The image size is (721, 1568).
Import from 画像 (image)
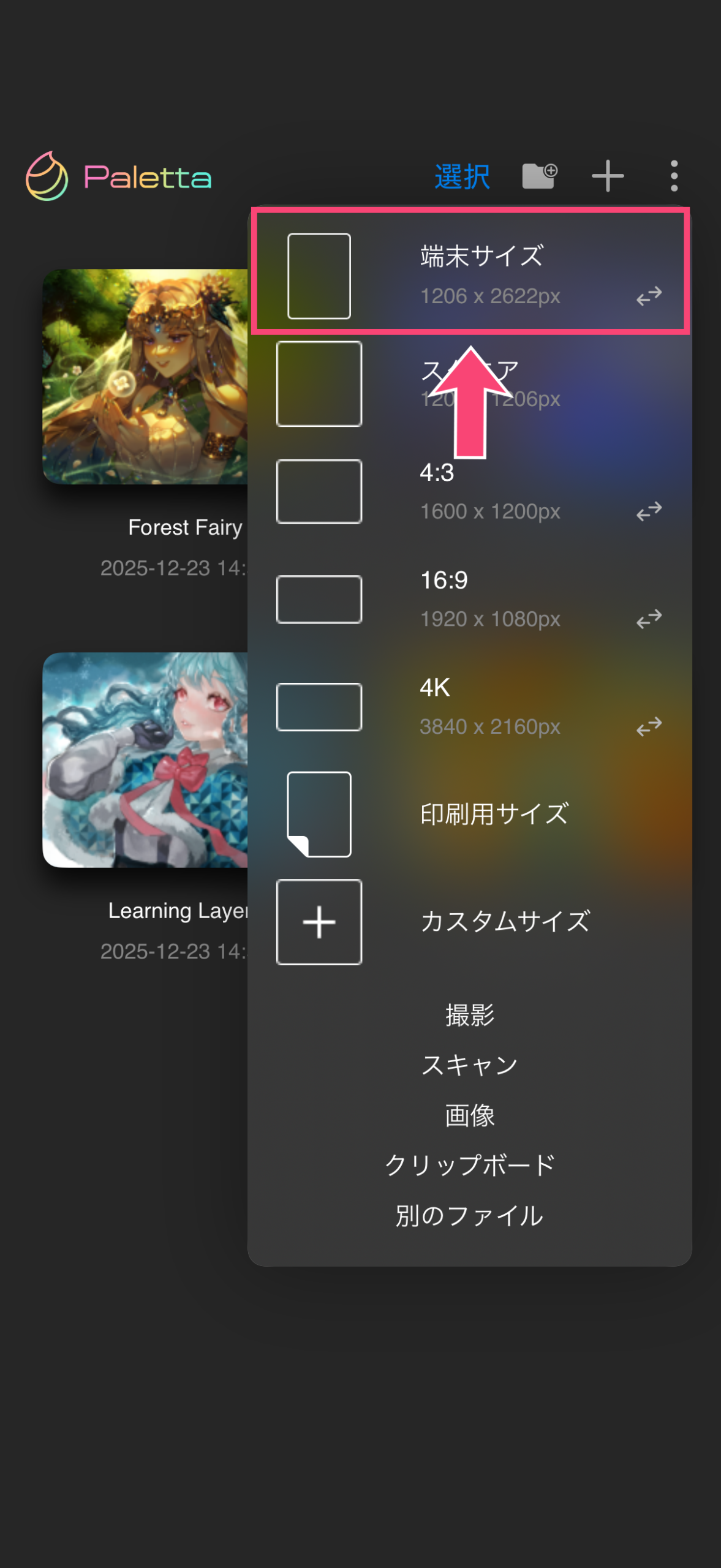click(469, 1115)
